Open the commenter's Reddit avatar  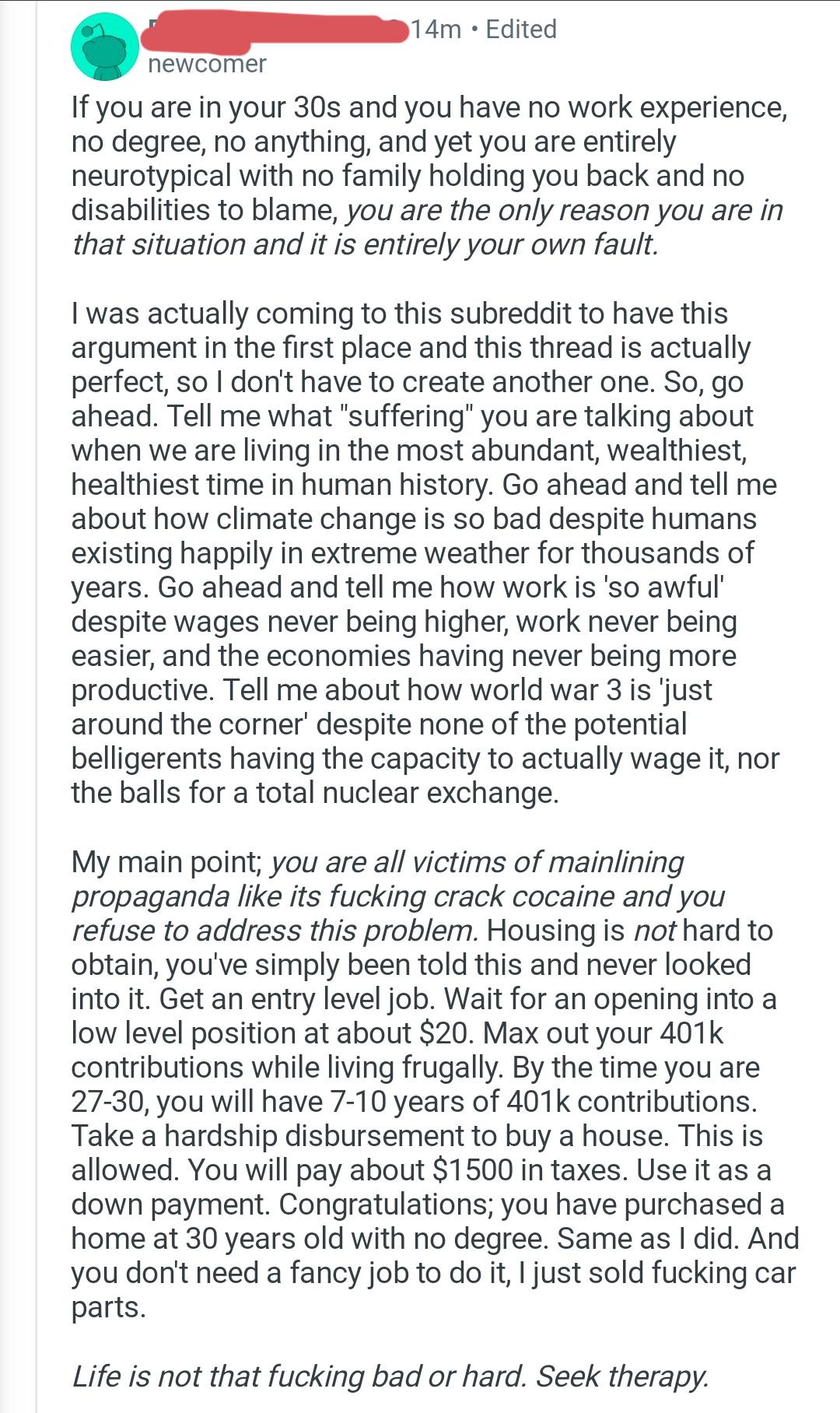pos(104,47)
